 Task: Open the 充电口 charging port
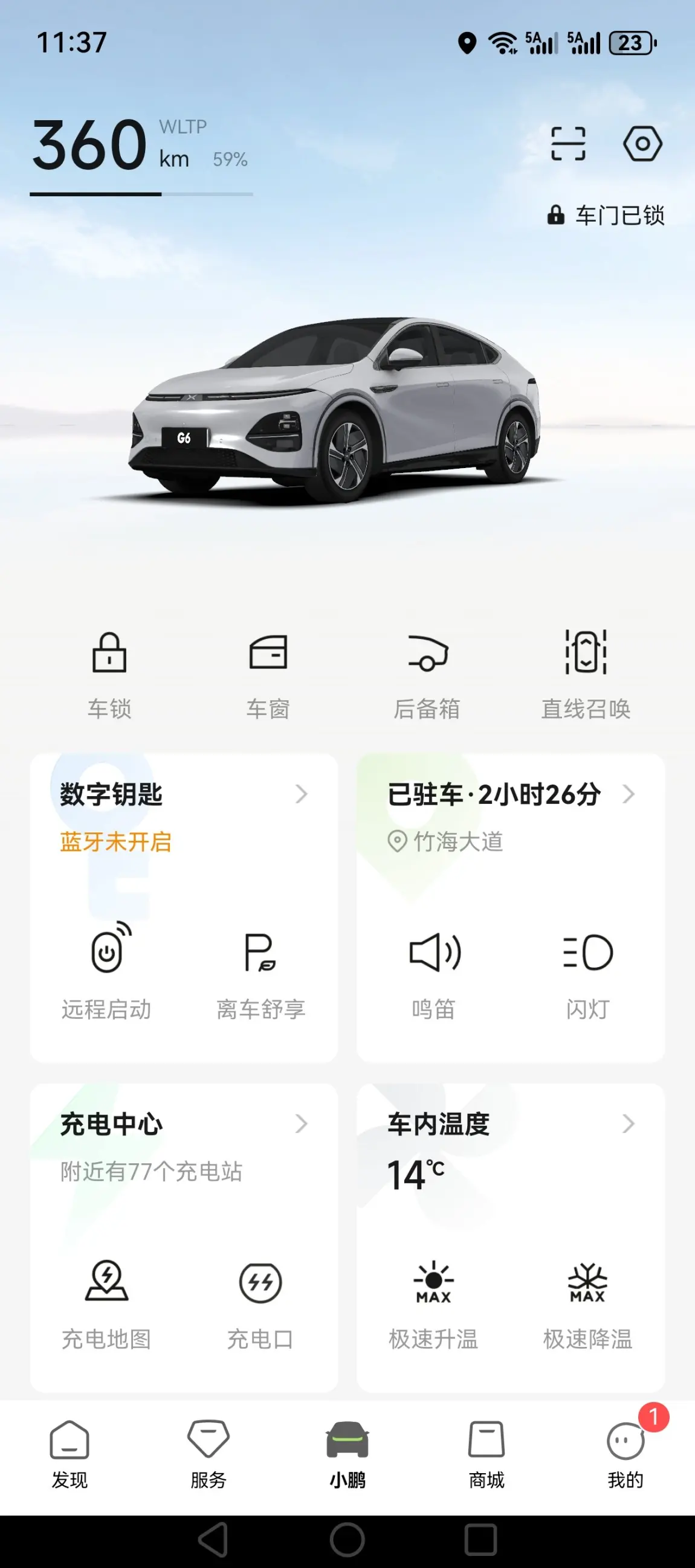260,1300
